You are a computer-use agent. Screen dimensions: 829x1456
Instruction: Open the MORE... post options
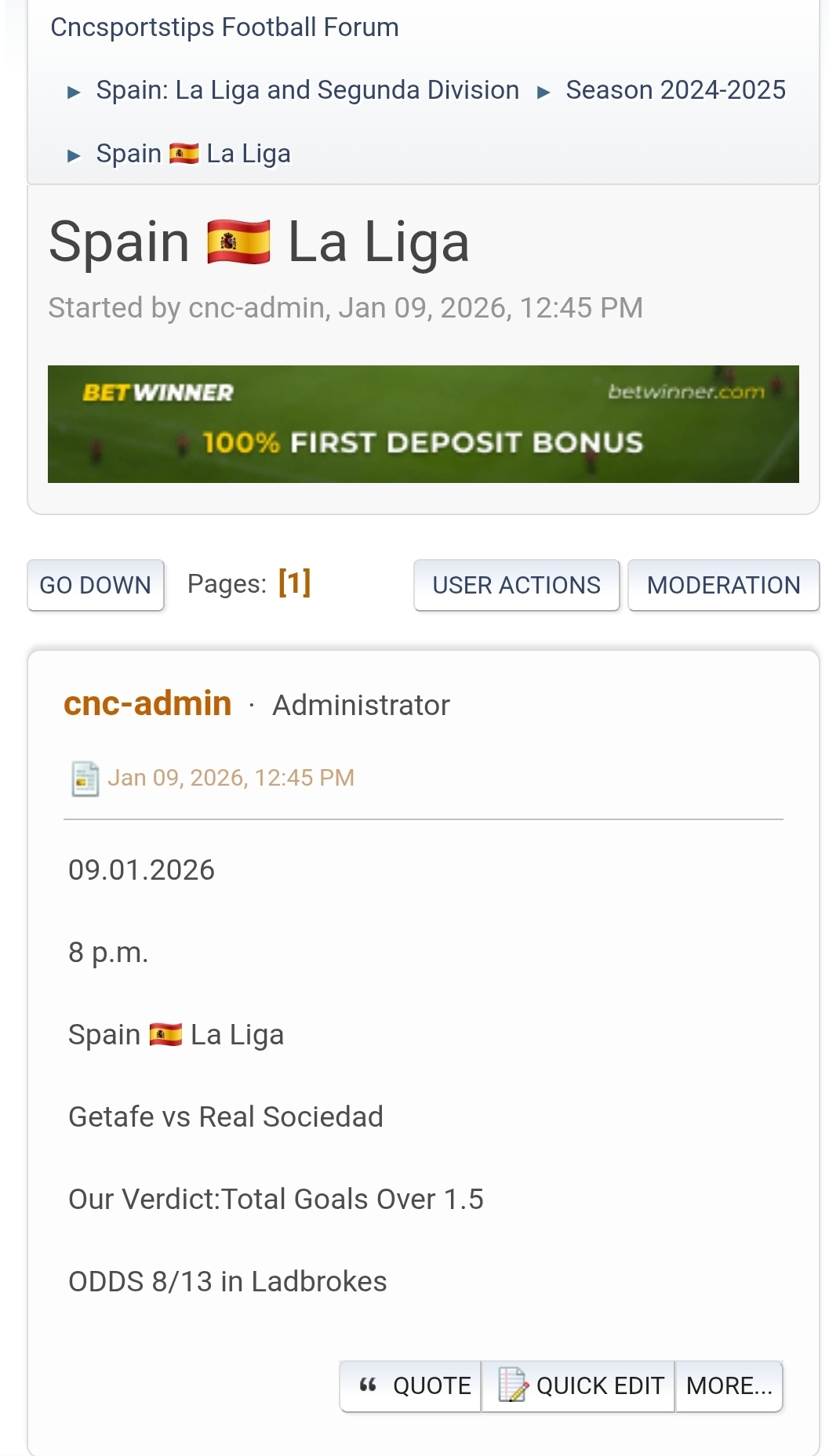(x=729, y=1386)
